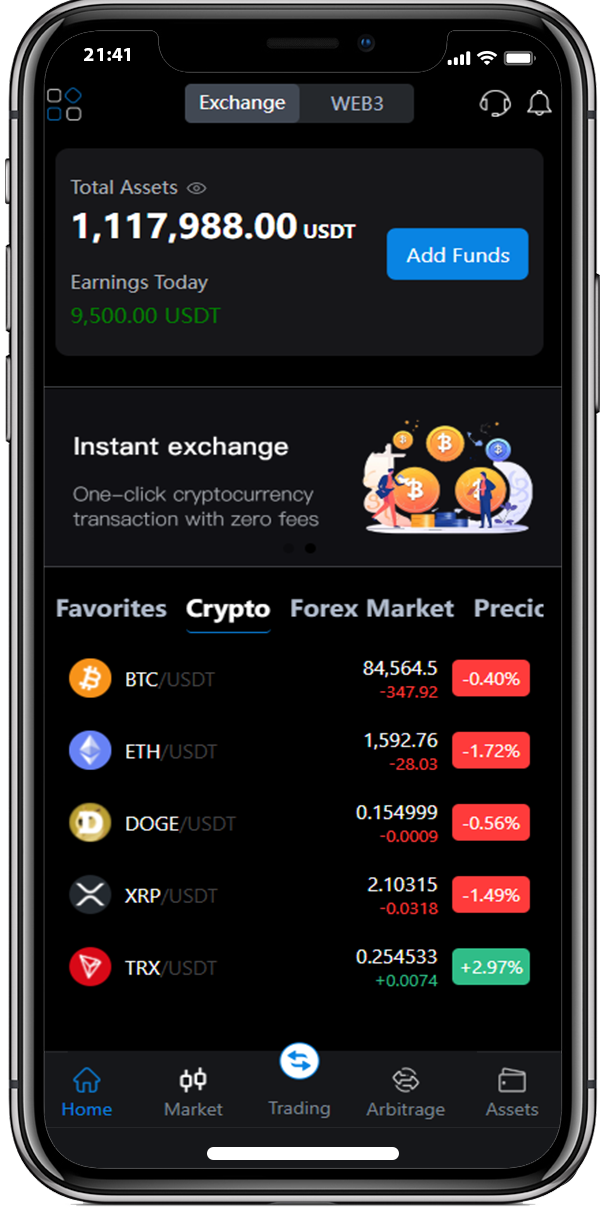Switch to the Arbitrage tab
This screenshot has width=600, height=1214.
tap(405, 1092)
